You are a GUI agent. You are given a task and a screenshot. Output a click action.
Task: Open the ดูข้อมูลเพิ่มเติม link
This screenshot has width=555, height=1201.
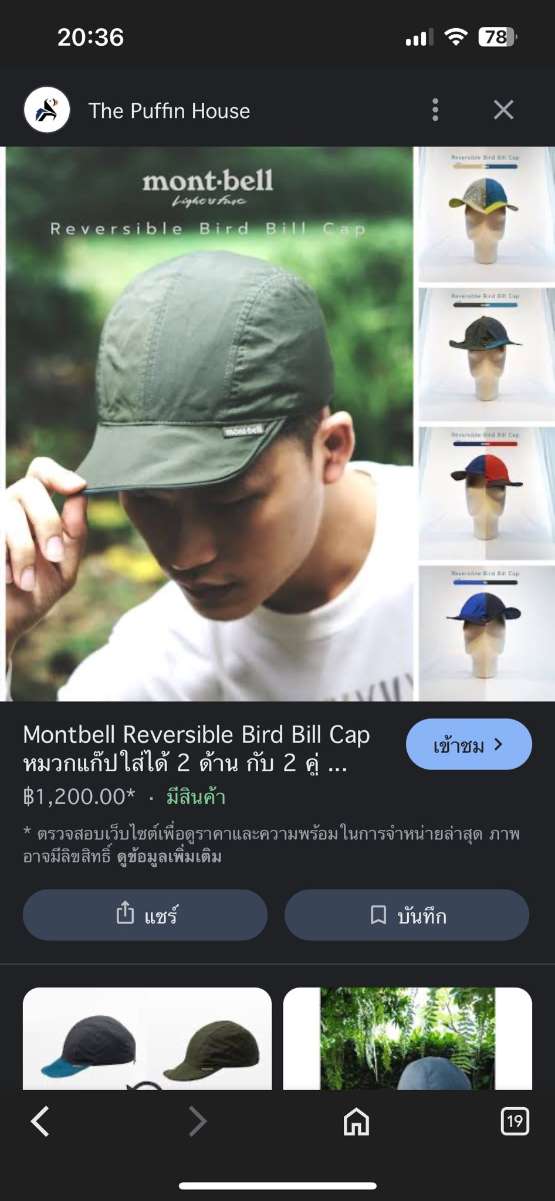click(169, 857)
